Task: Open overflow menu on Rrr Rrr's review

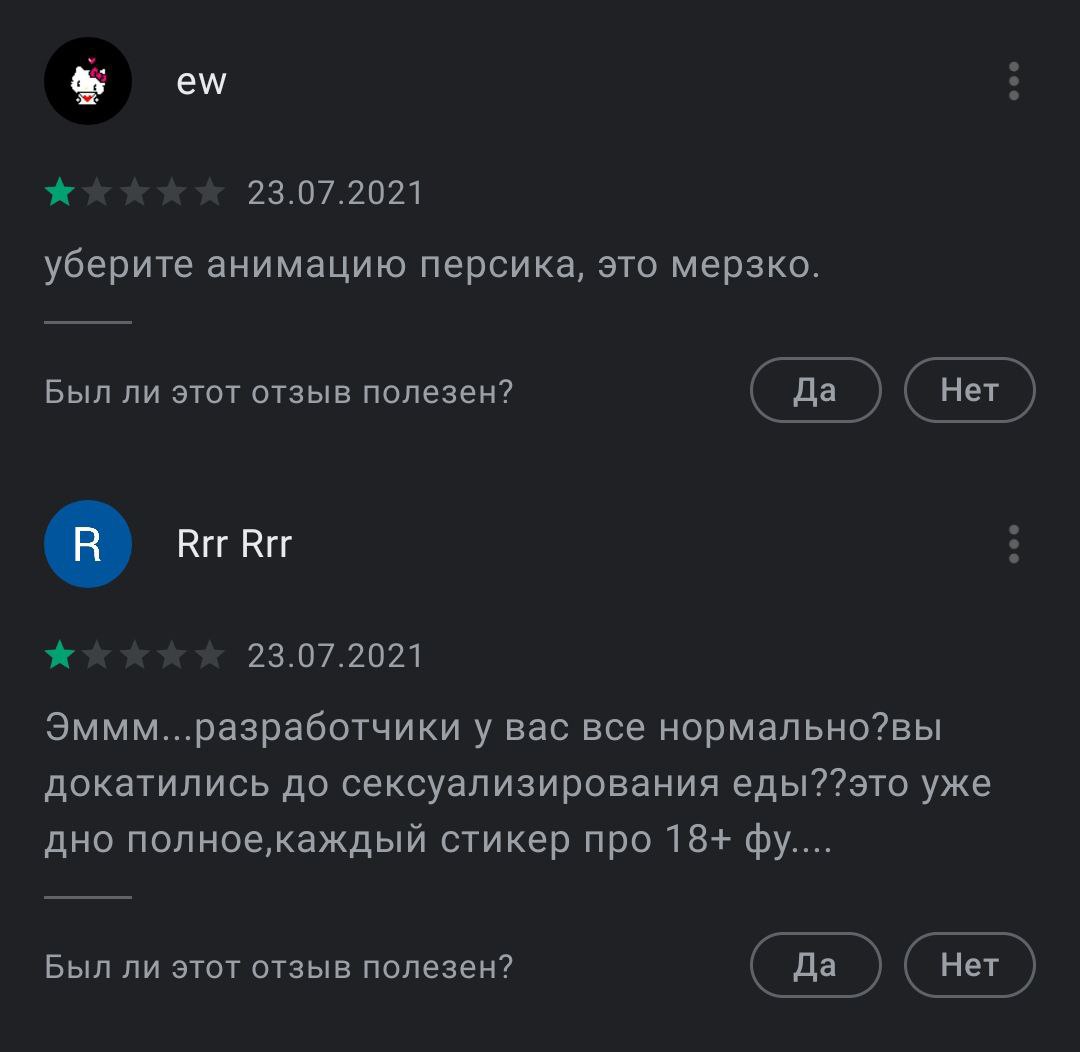Action: (1013, 544)
